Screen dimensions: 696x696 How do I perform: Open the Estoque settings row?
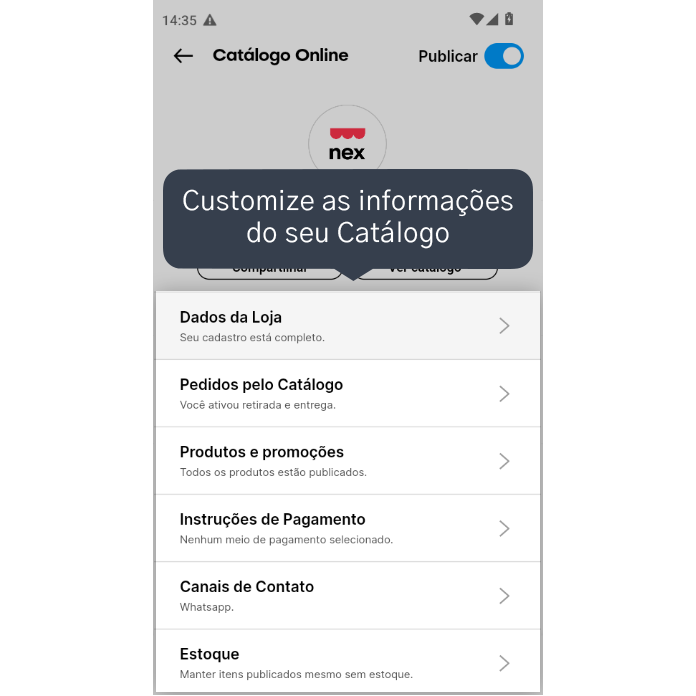tap(347, 662)
